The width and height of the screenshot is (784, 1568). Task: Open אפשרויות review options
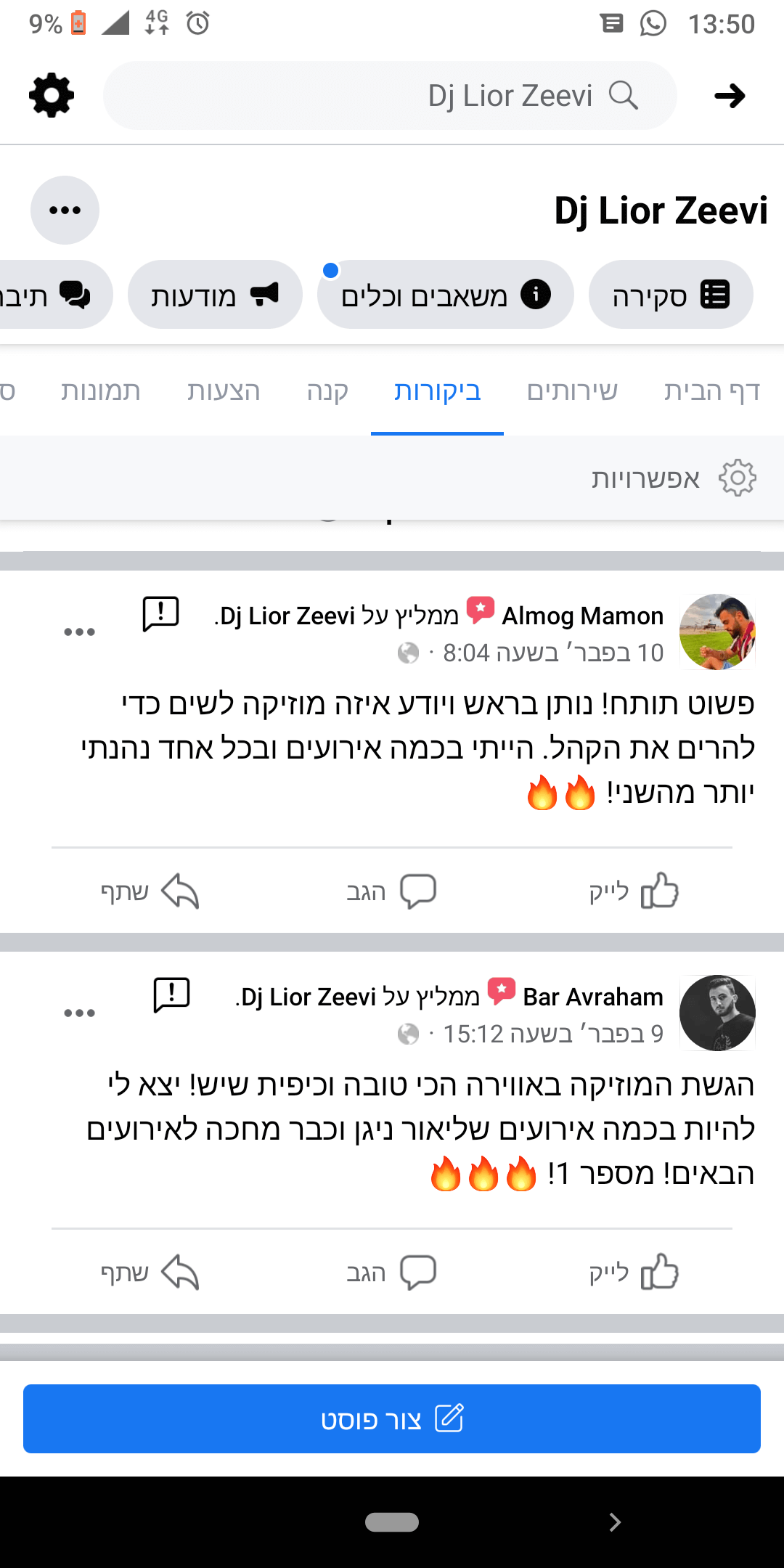point(674,478)
